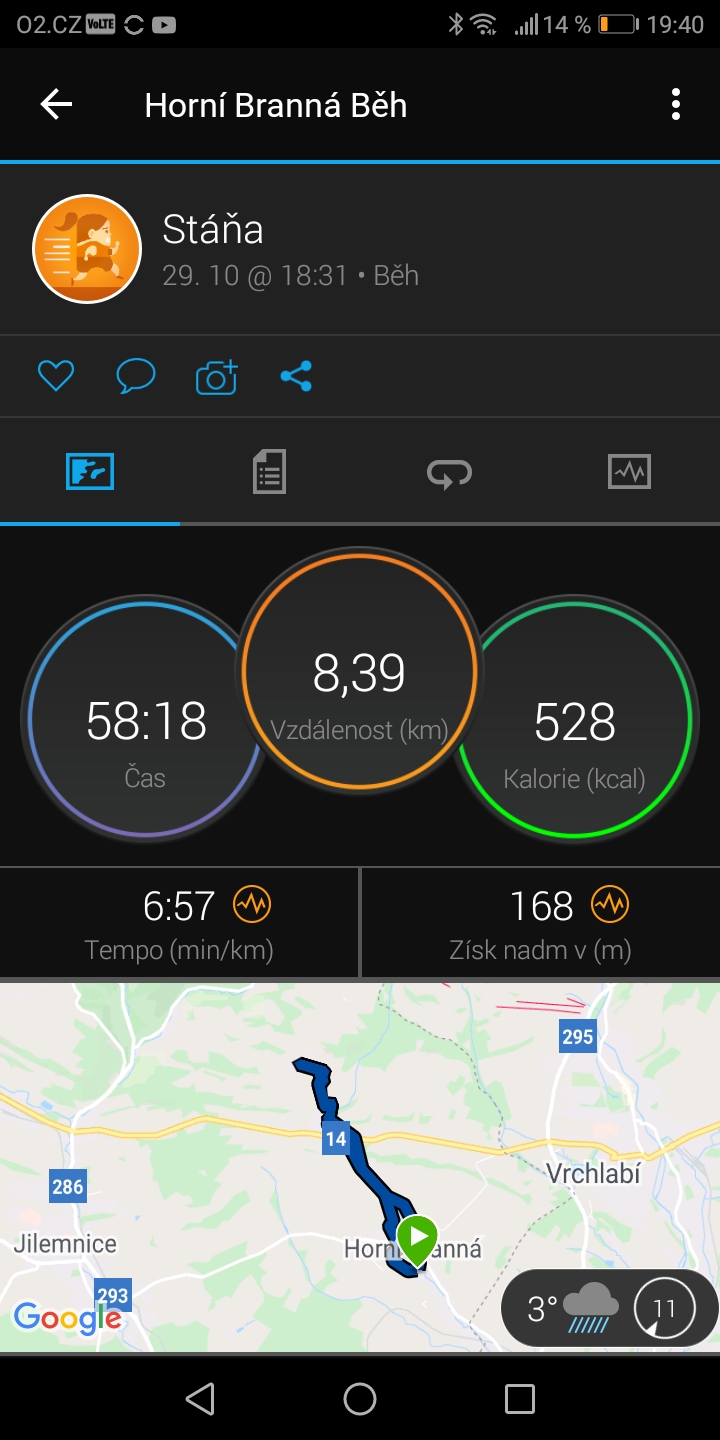This screenshot has height=1440, width=720.
Task: Switch to the charts tab
Action: (x=629, y=471)
